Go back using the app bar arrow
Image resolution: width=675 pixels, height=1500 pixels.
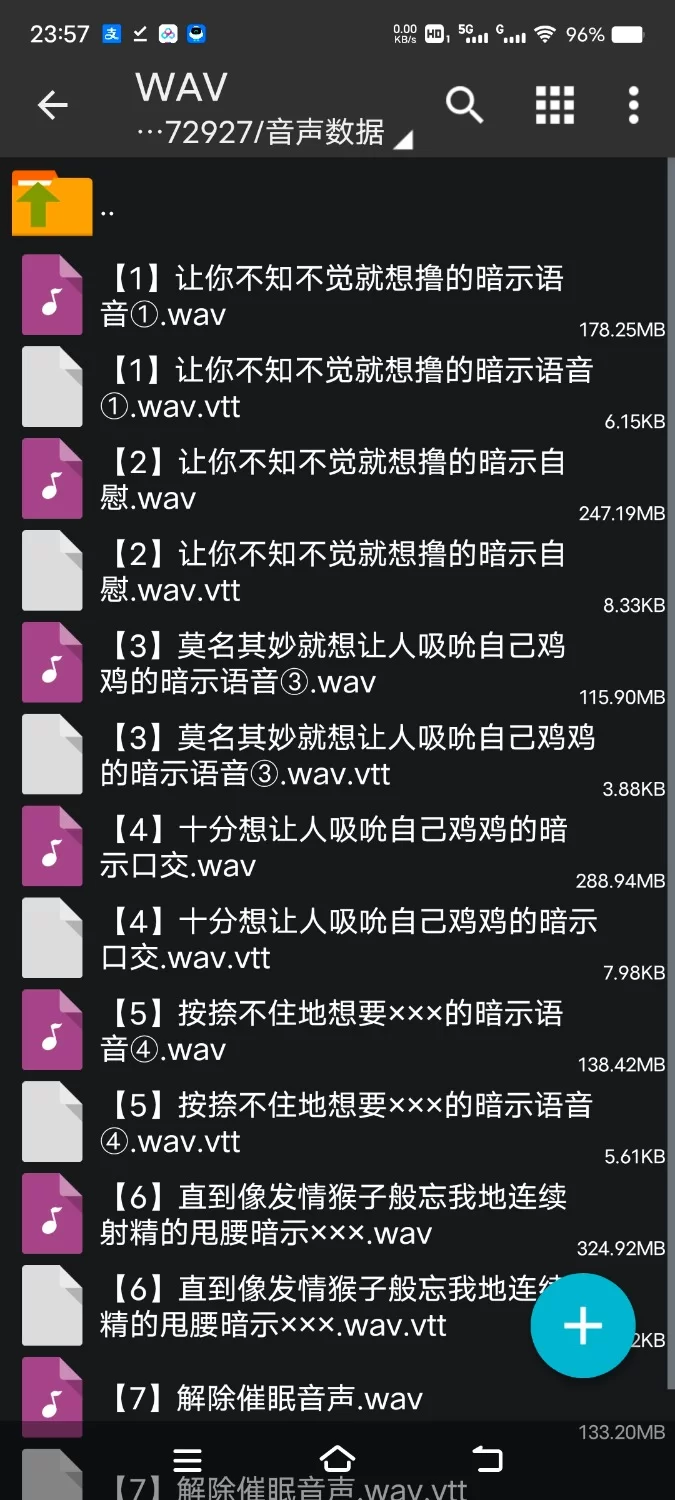pos(52,105)
